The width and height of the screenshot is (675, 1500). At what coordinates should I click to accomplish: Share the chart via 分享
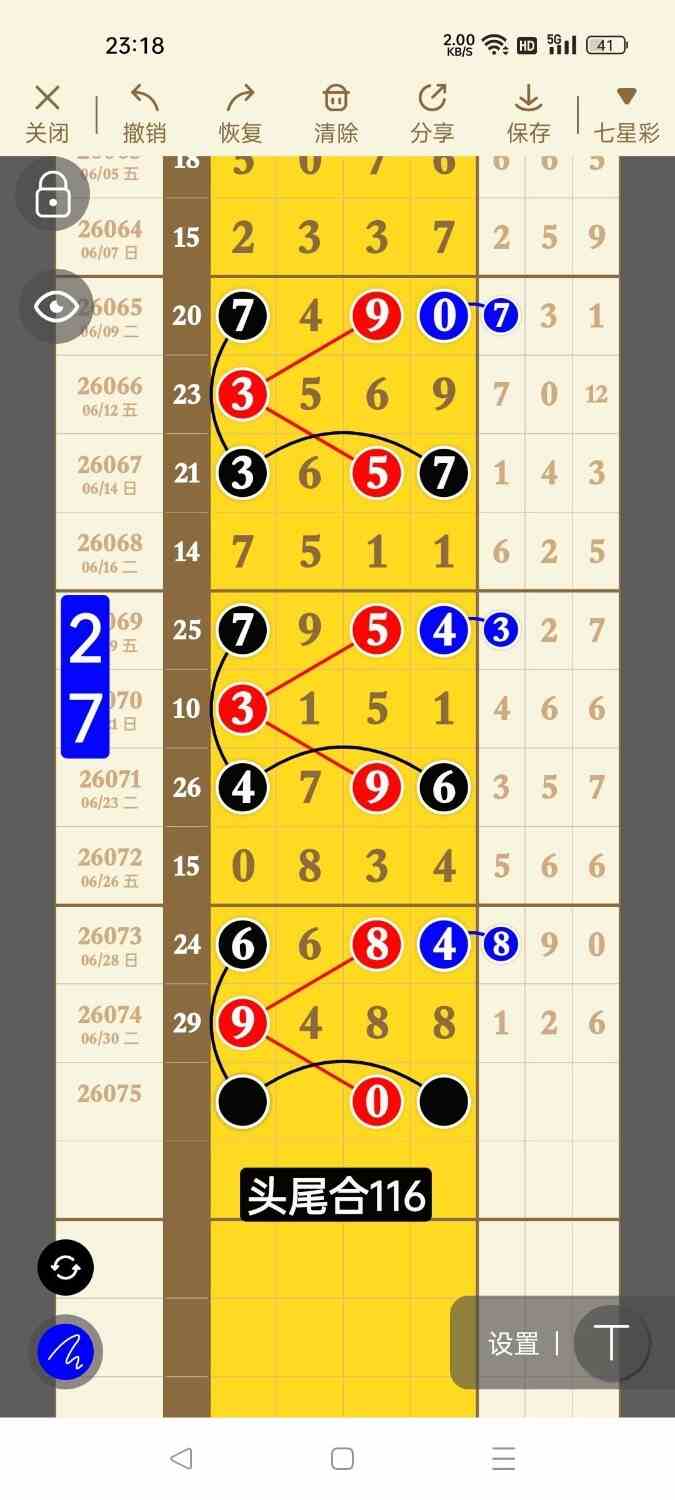click(432, 115)
